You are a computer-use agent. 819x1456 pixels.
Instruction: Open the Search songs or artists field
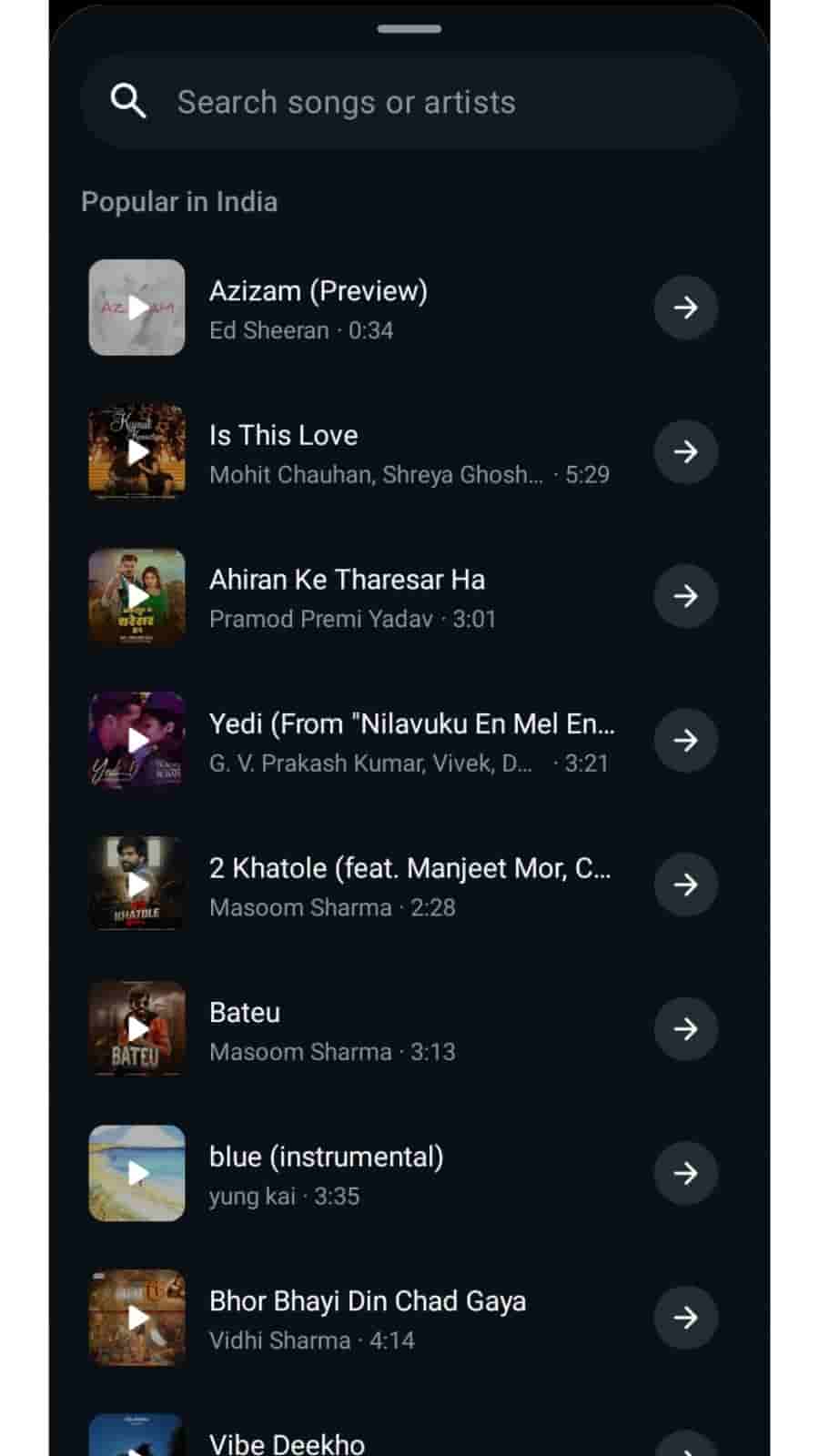[409, 102]
